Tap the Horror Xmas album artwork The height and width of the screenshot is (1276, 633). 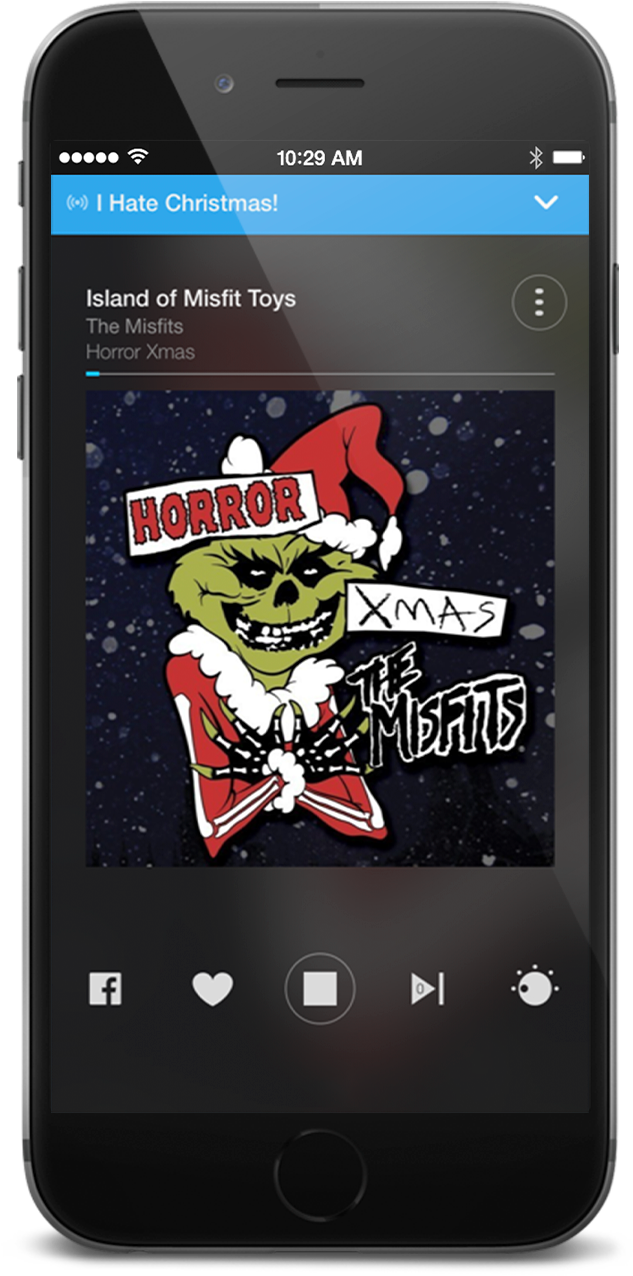point(320,628)
